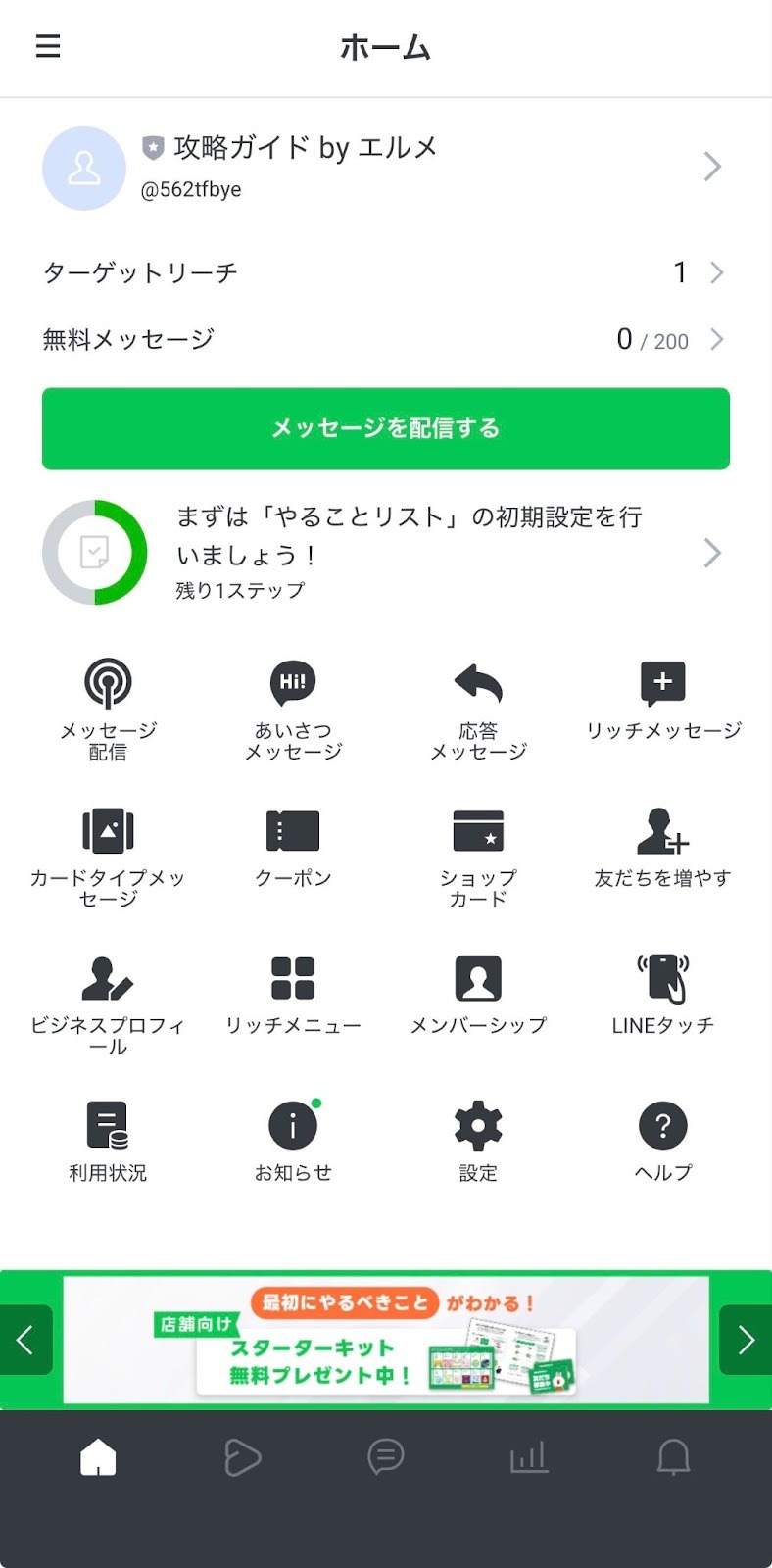Show the next banner with right arrow

point(746,1340)
